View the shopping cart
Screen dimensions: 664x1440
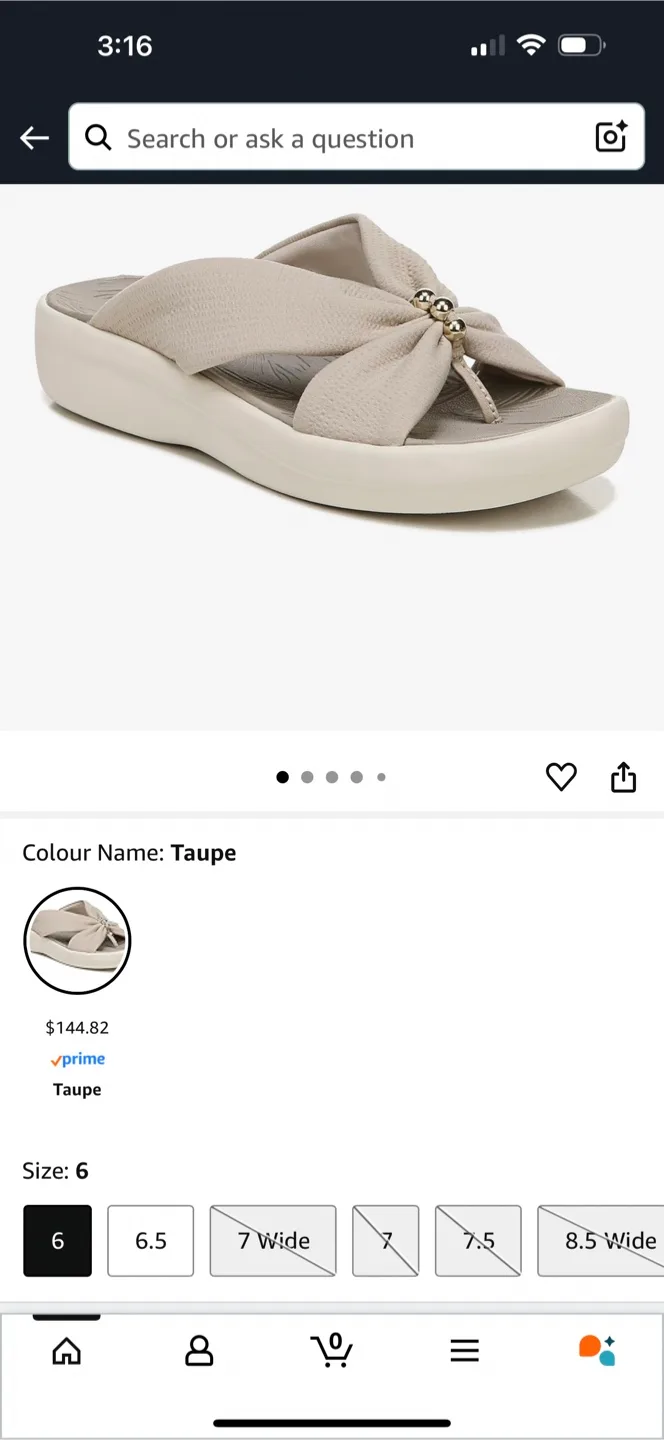tap(332, 1350)
